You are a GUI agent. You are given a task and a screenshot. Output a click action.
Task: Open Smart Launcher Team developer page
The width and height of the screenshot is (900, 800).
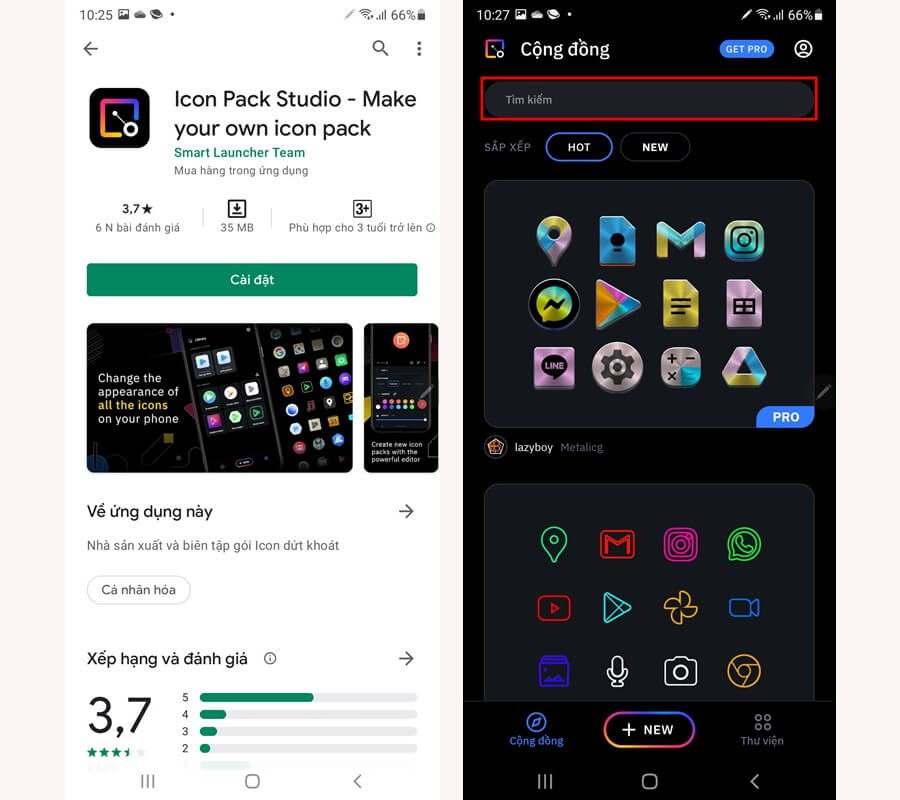239,153
